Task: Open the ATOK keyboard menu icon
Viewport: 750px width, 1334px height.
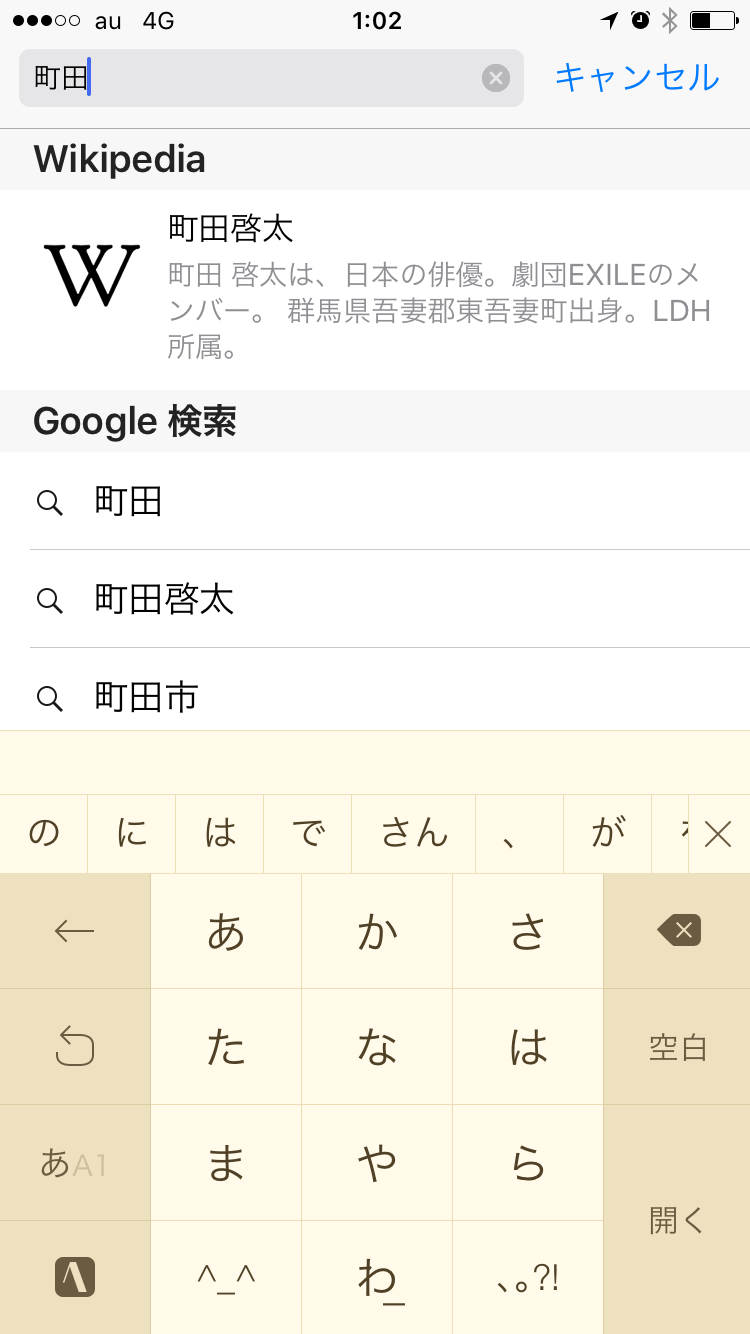Action: click(75, 1277)
